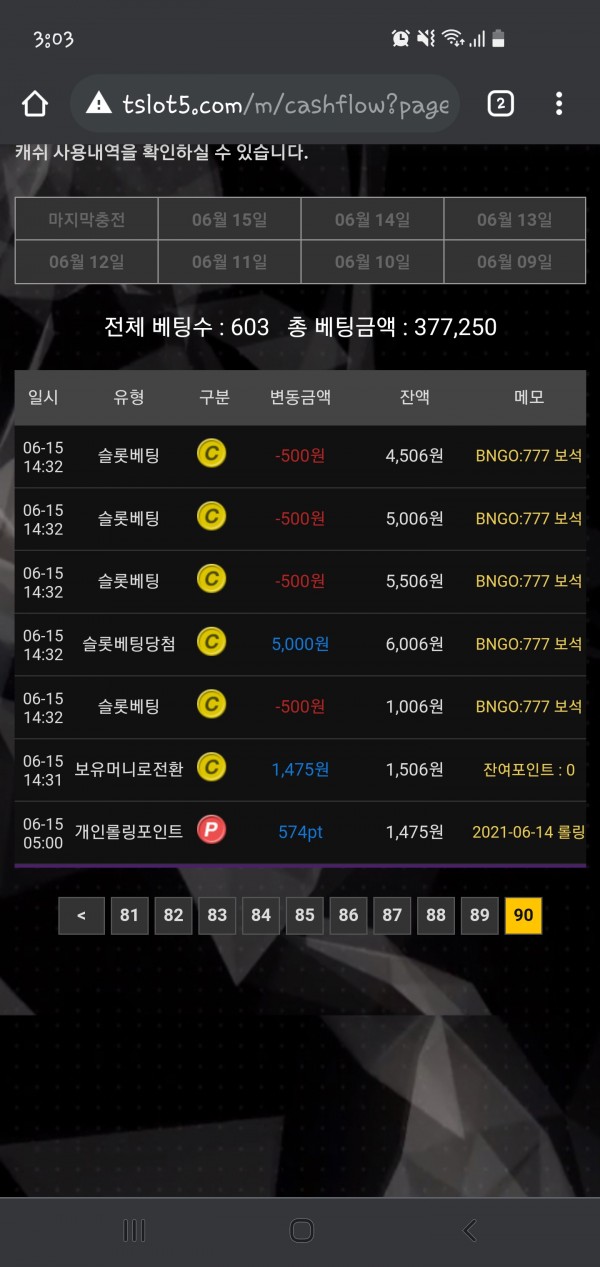
Task: Go to the previous set of pages
Action: (81, 915)
